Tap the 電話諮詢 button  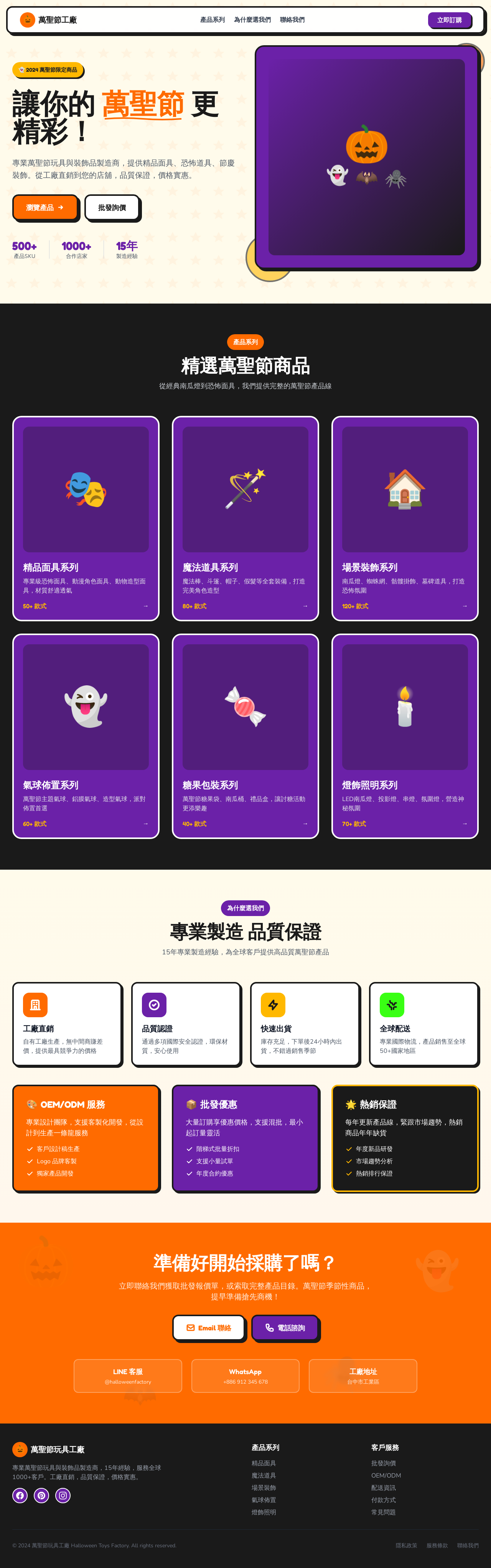click(285, 1328)
